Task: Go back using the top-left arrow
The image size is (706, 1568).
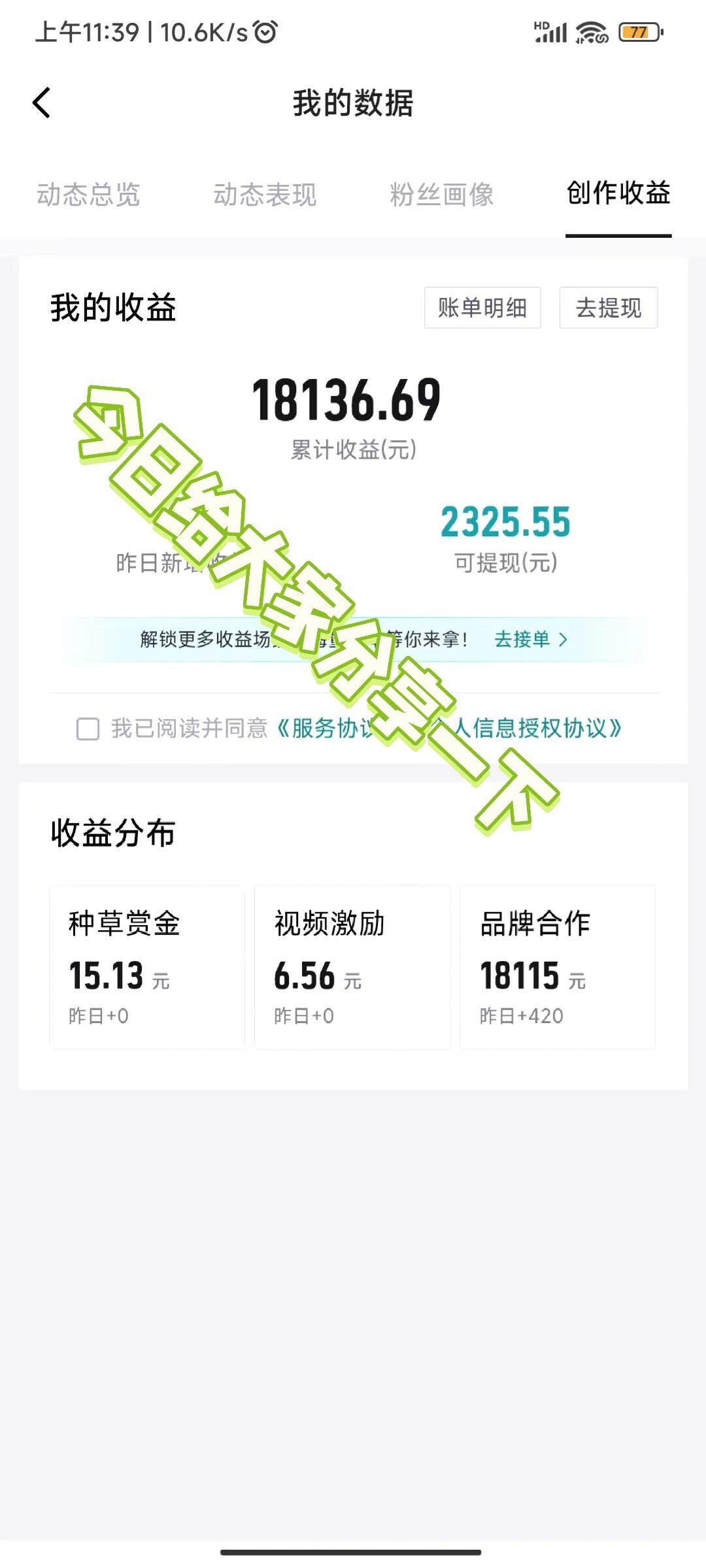Action: tap(42, 103)
